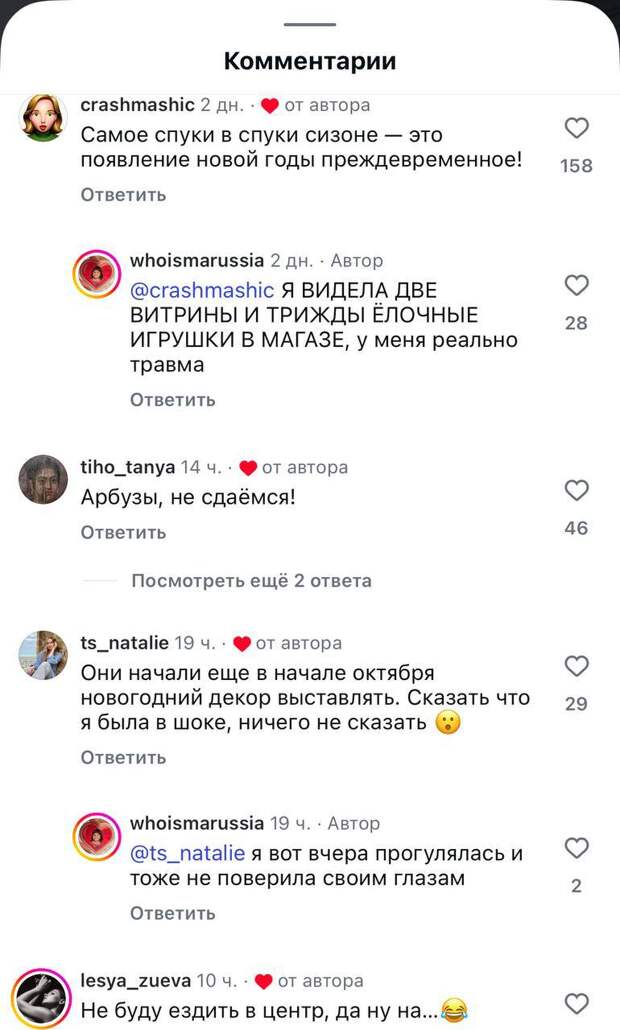Like ts_natalie's comment

(x=577, y=666)
